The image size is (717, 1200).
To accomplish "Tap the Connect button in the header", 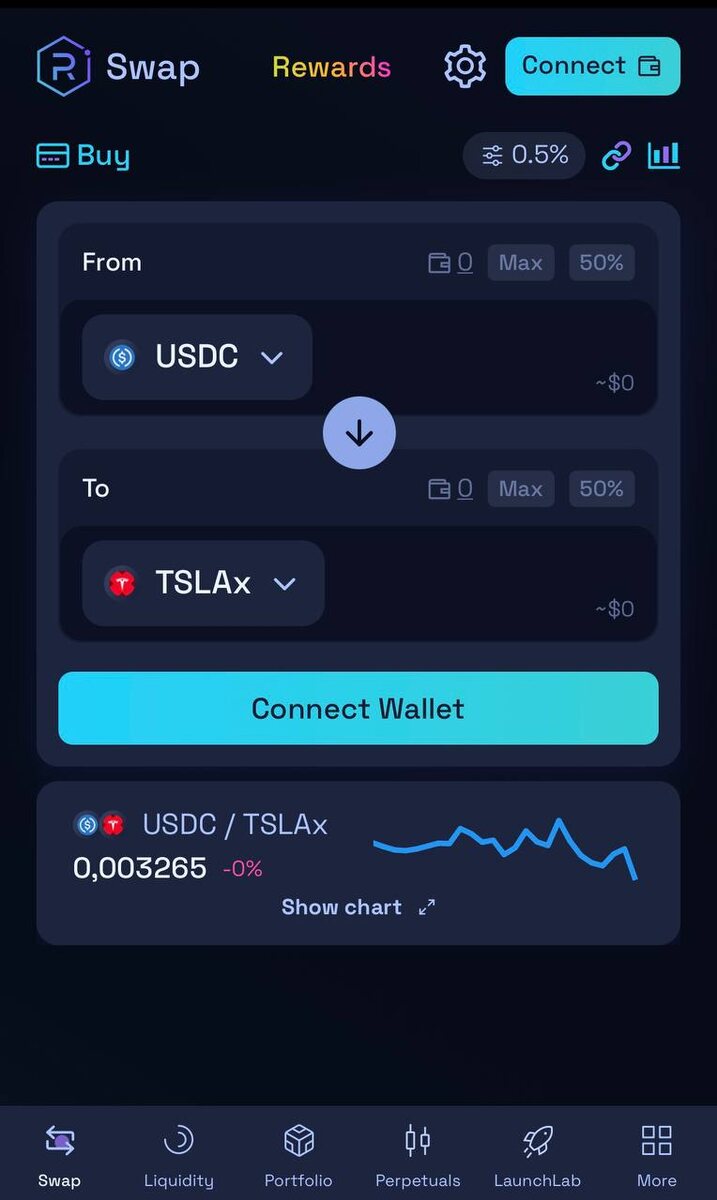I will (x=593, y=66).
